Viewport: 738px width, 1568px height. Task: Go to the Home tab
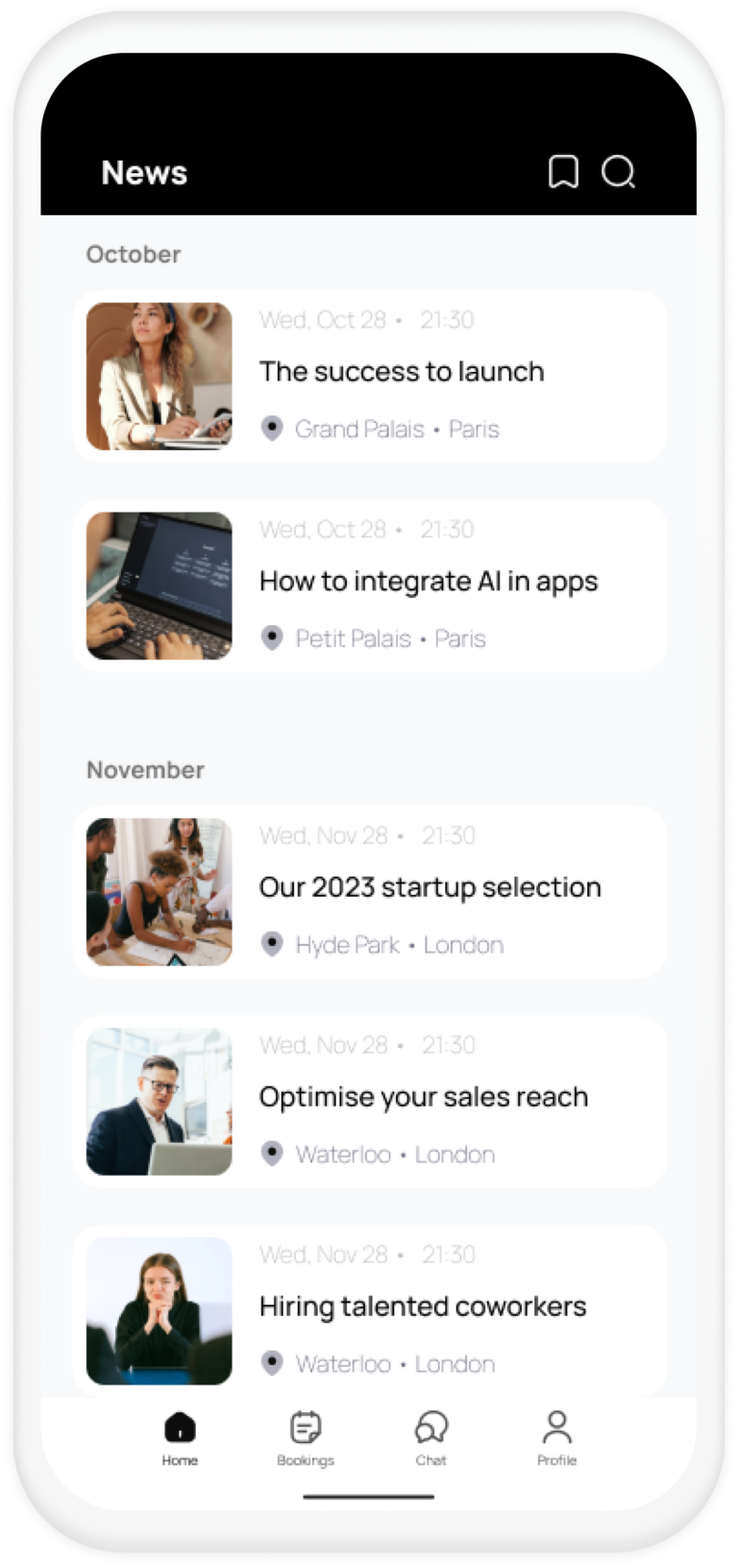click(180, 1438)
